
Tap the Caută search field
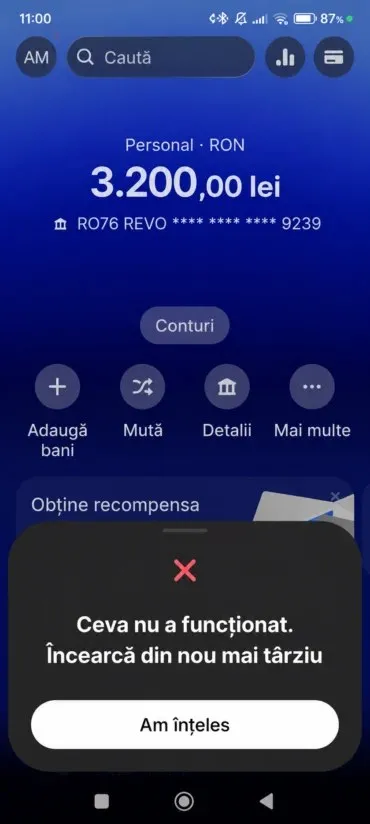tap(161, 57)
